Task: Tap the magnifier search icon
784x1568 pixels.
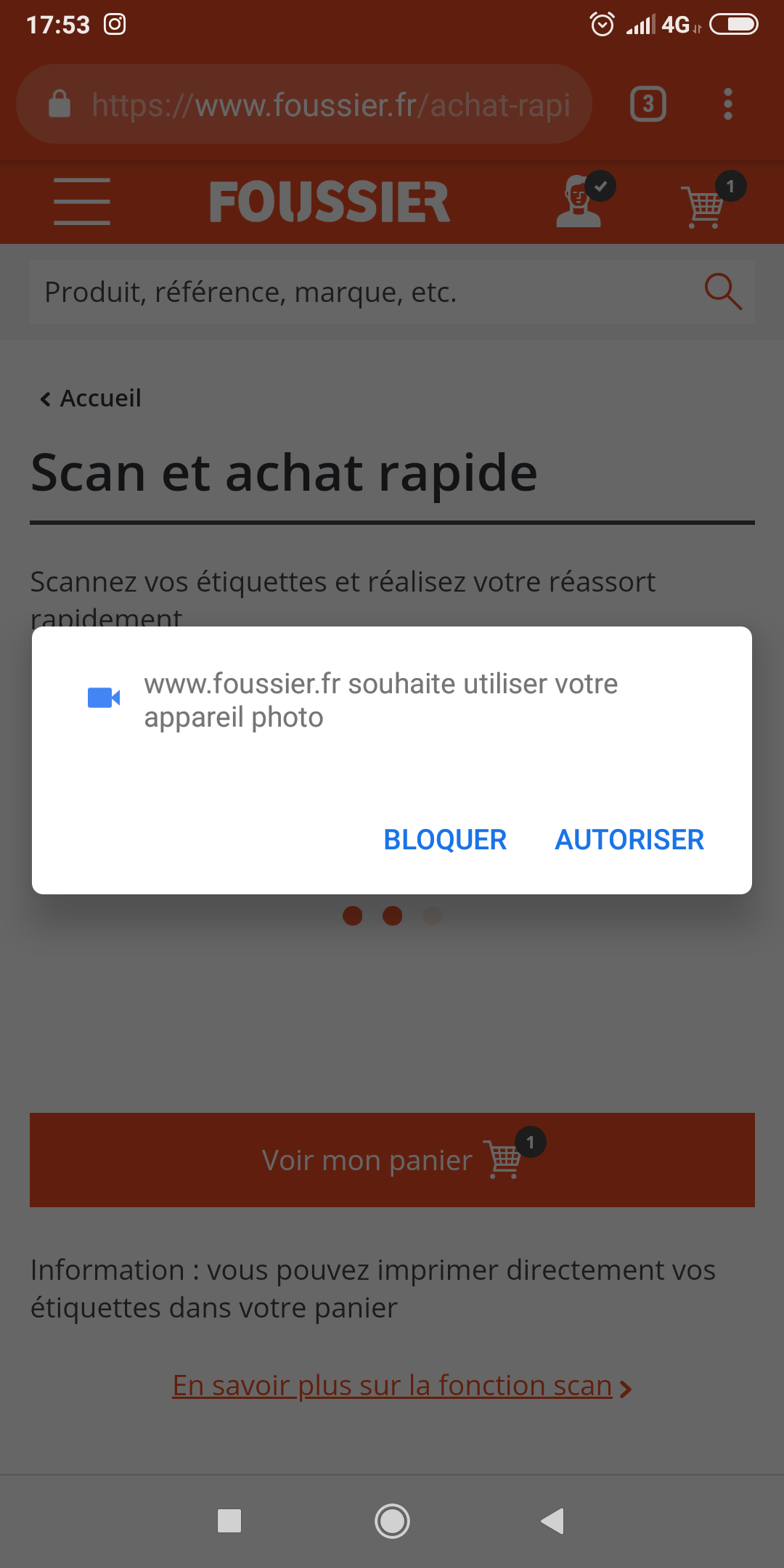Action: click(723, 292)
